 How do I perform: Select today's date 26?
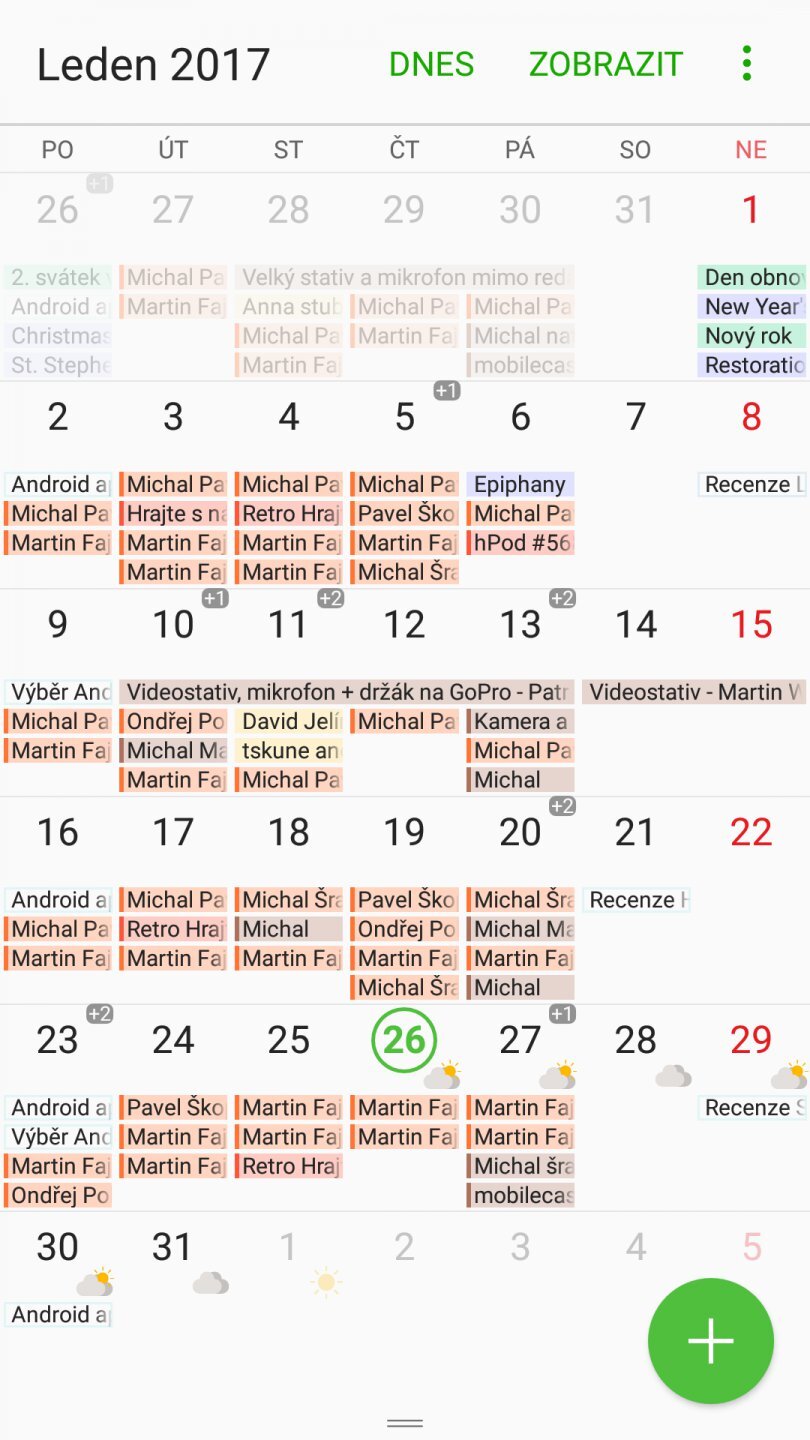click(404, 1040)
